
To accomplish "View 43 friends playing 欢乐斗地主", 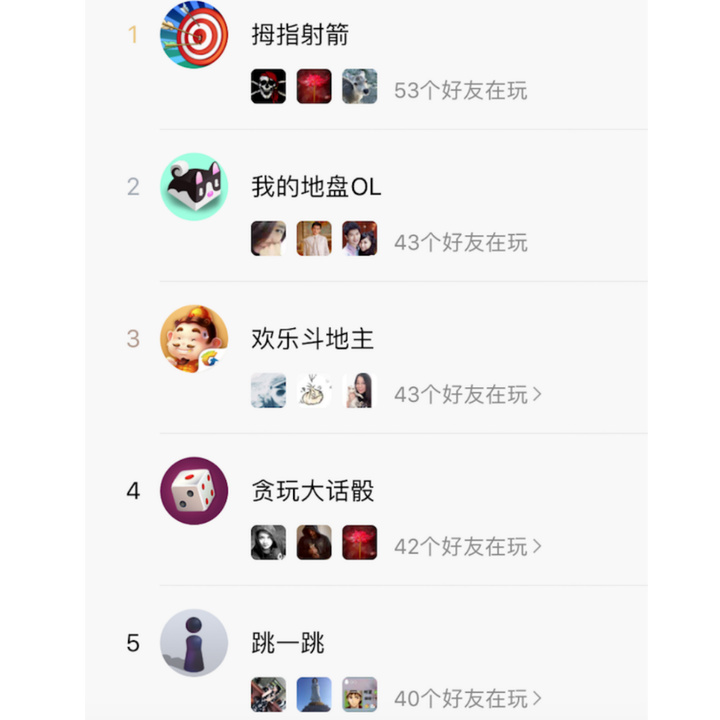I will pyautogui.click(x=467, y=394).
